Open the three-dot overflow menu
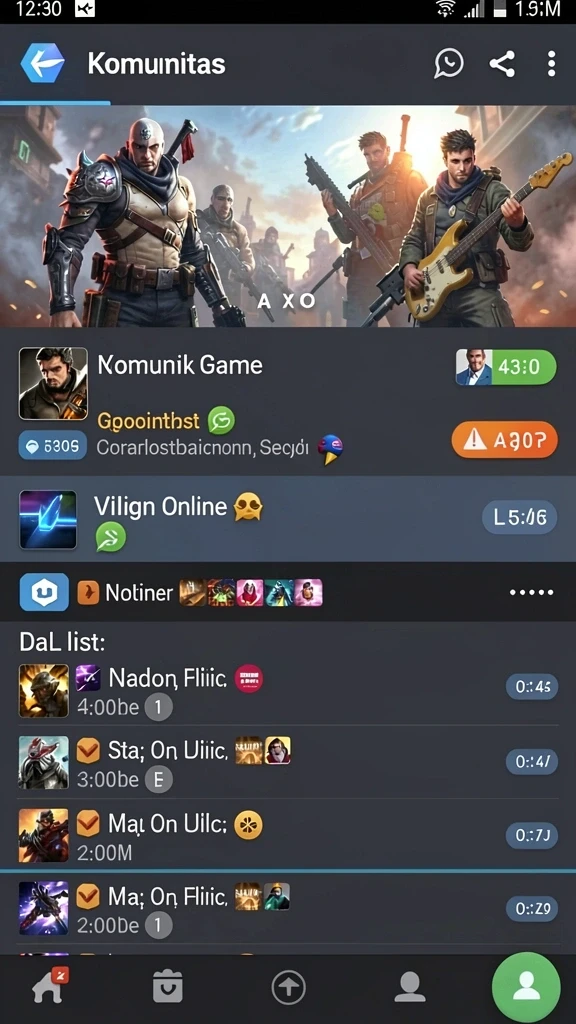 pyautogui.click(x=552, y=64)
